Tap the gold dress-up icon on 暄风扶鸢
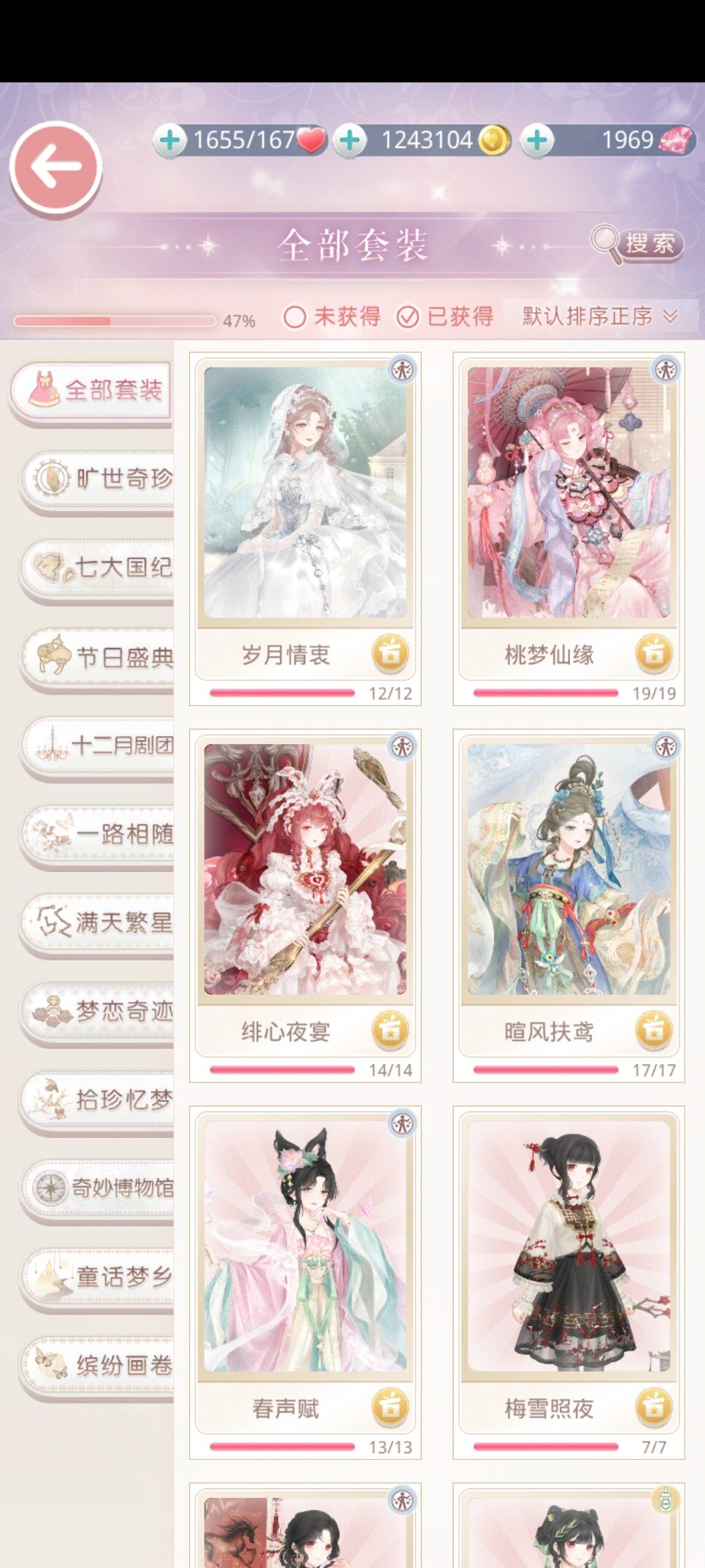The height and width of the screenshot is (1568, 705). pos(654,1030)
